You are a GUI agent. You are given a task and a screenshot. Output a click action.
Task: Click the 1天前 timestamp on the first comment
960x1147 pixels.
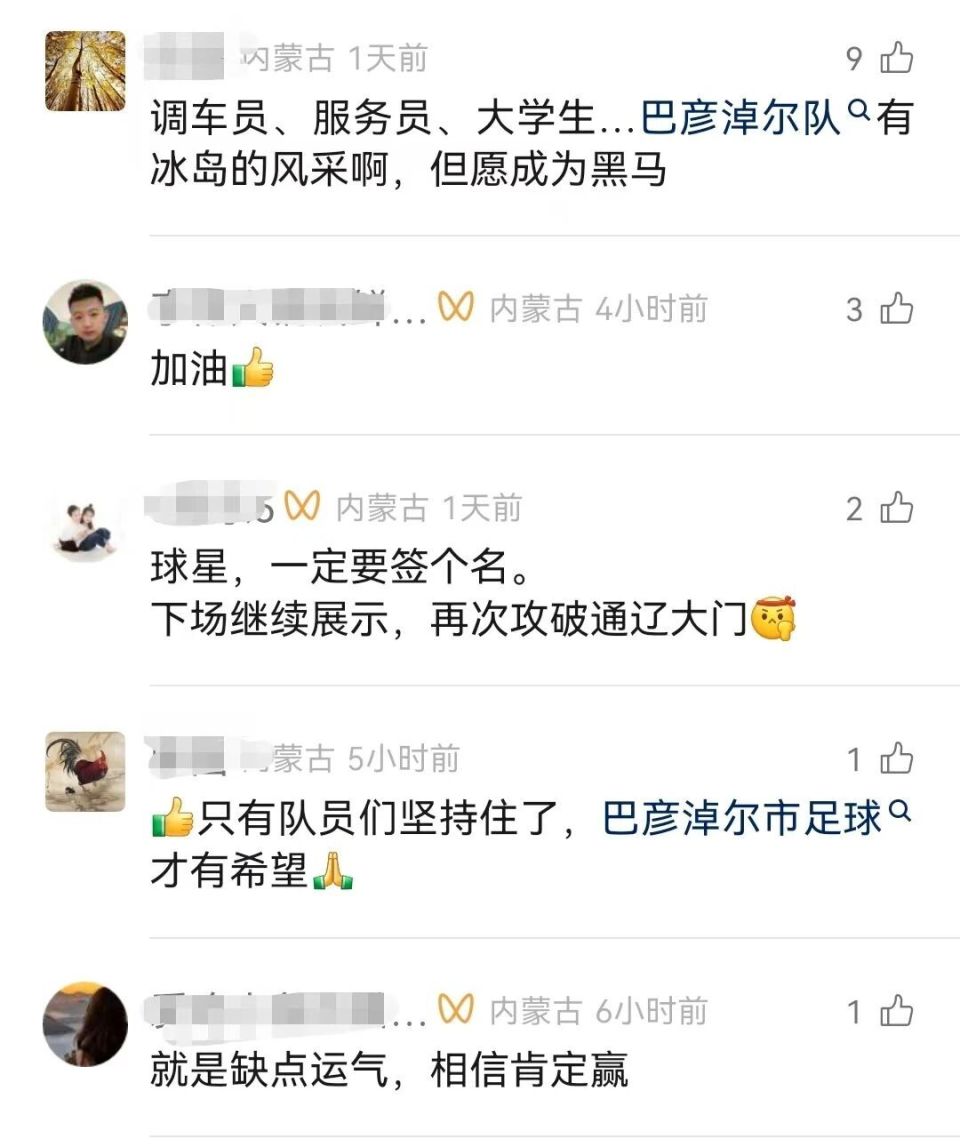click(388, 55)
